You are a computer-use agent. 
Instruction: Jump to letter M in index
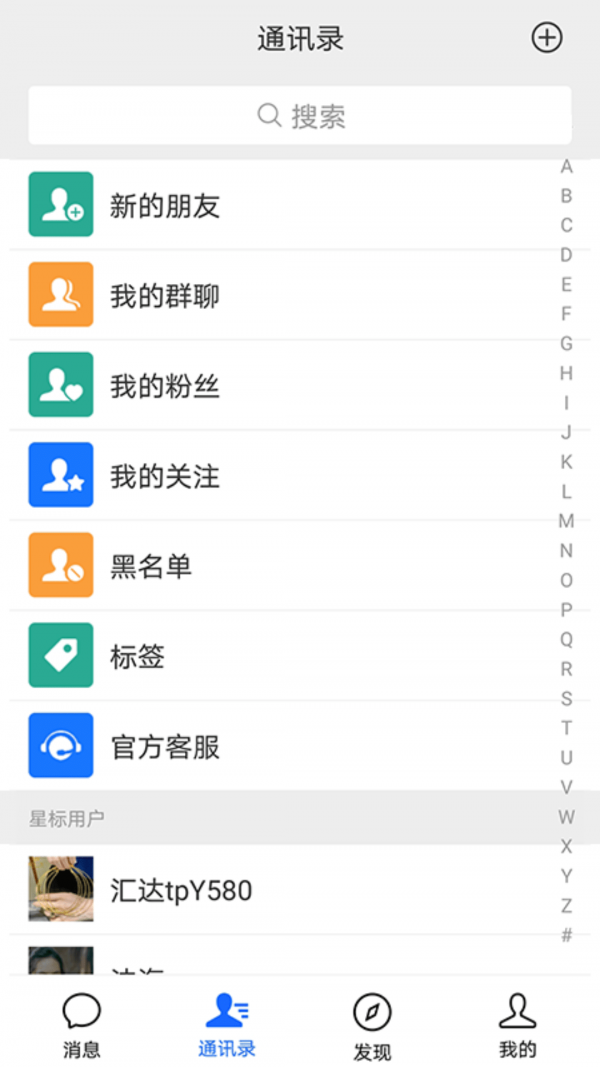tap(566, 521)
